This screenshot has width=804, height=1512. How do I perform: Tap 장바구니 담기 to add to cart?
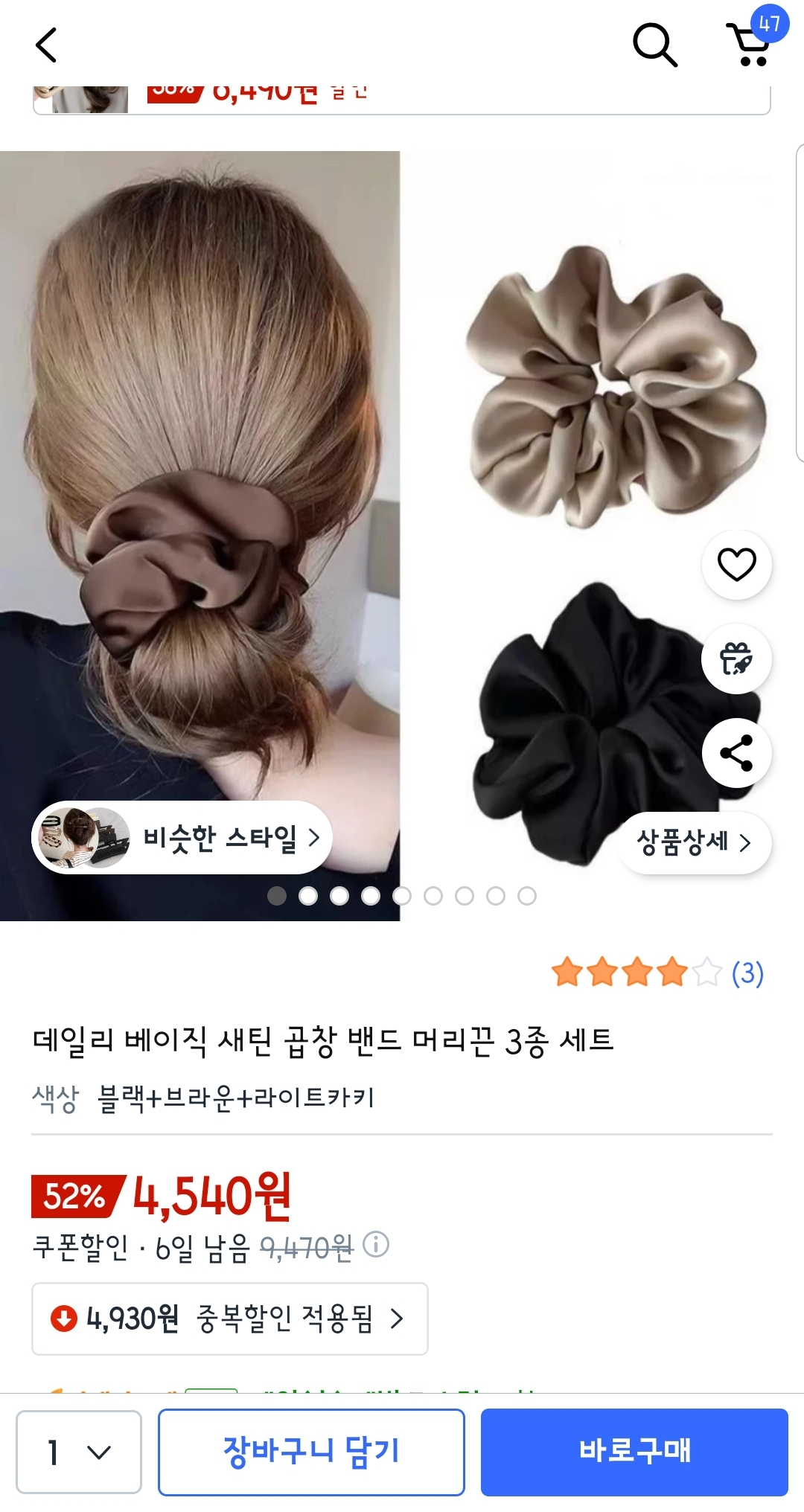tap(311, 1452)
